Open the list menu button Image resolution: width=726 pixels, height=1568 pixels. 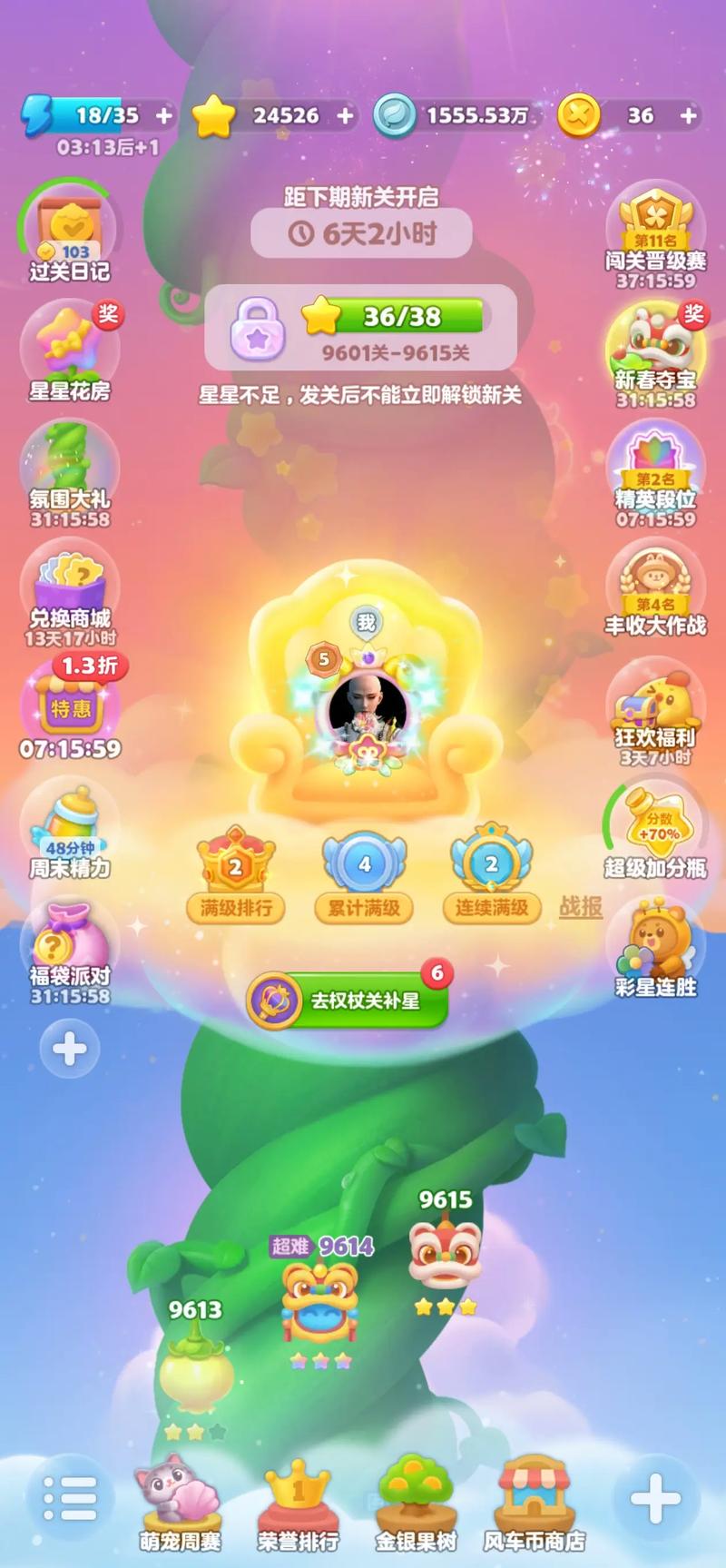70,1497
